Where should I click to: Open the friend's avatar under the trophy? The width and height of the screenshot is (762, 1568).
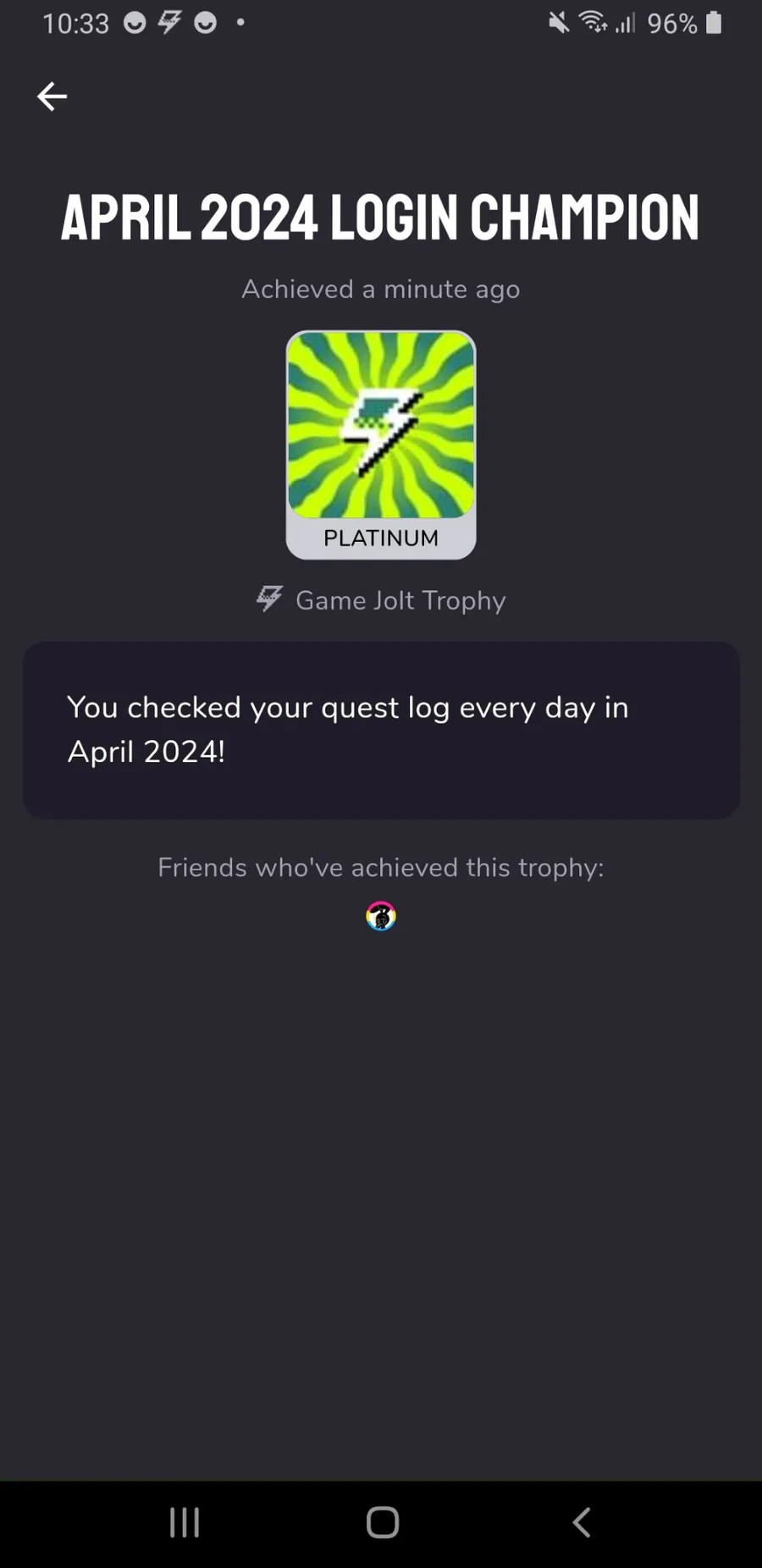[381, 916]
